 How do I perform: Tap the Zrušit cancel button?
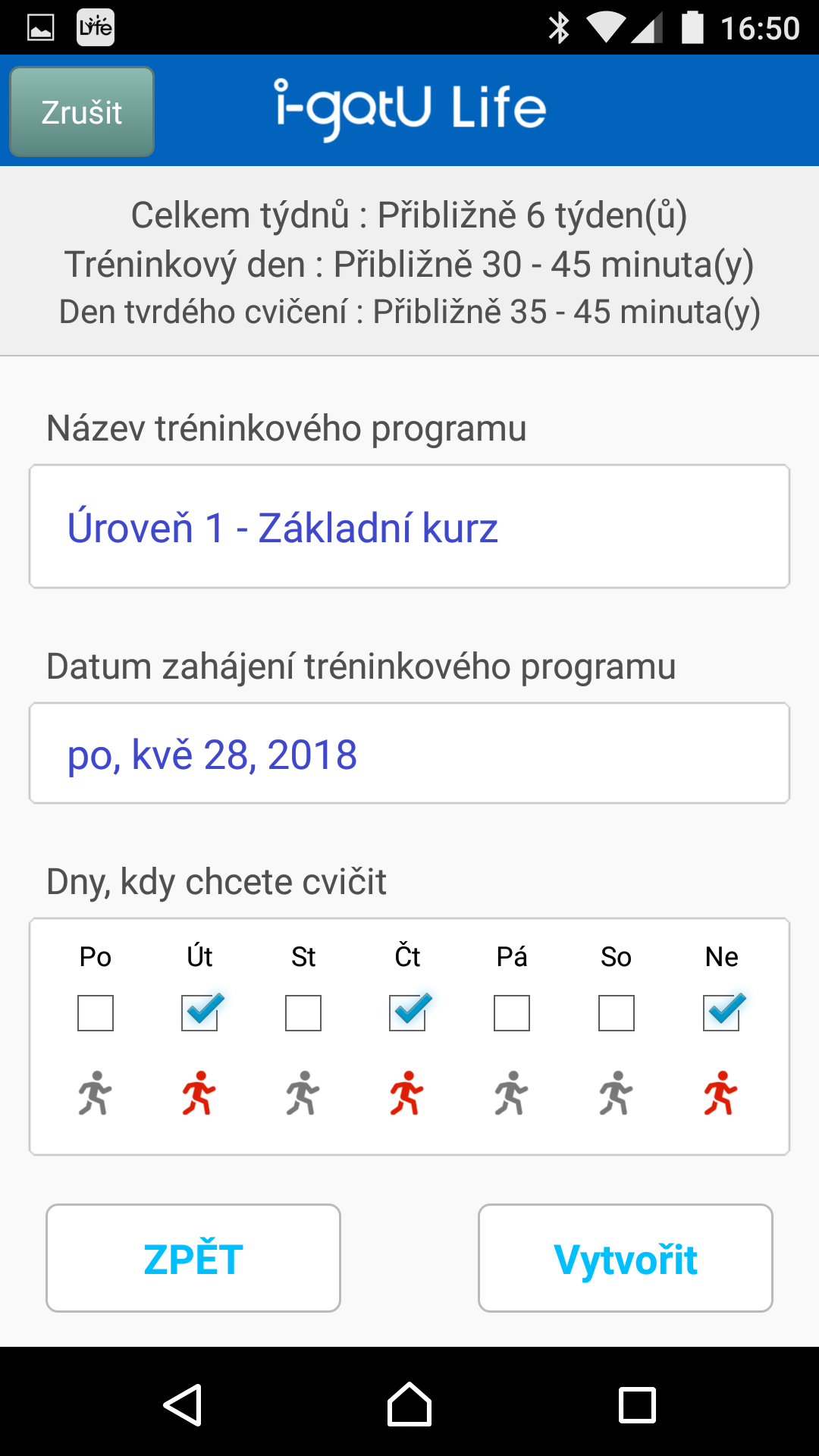[82, 111]
